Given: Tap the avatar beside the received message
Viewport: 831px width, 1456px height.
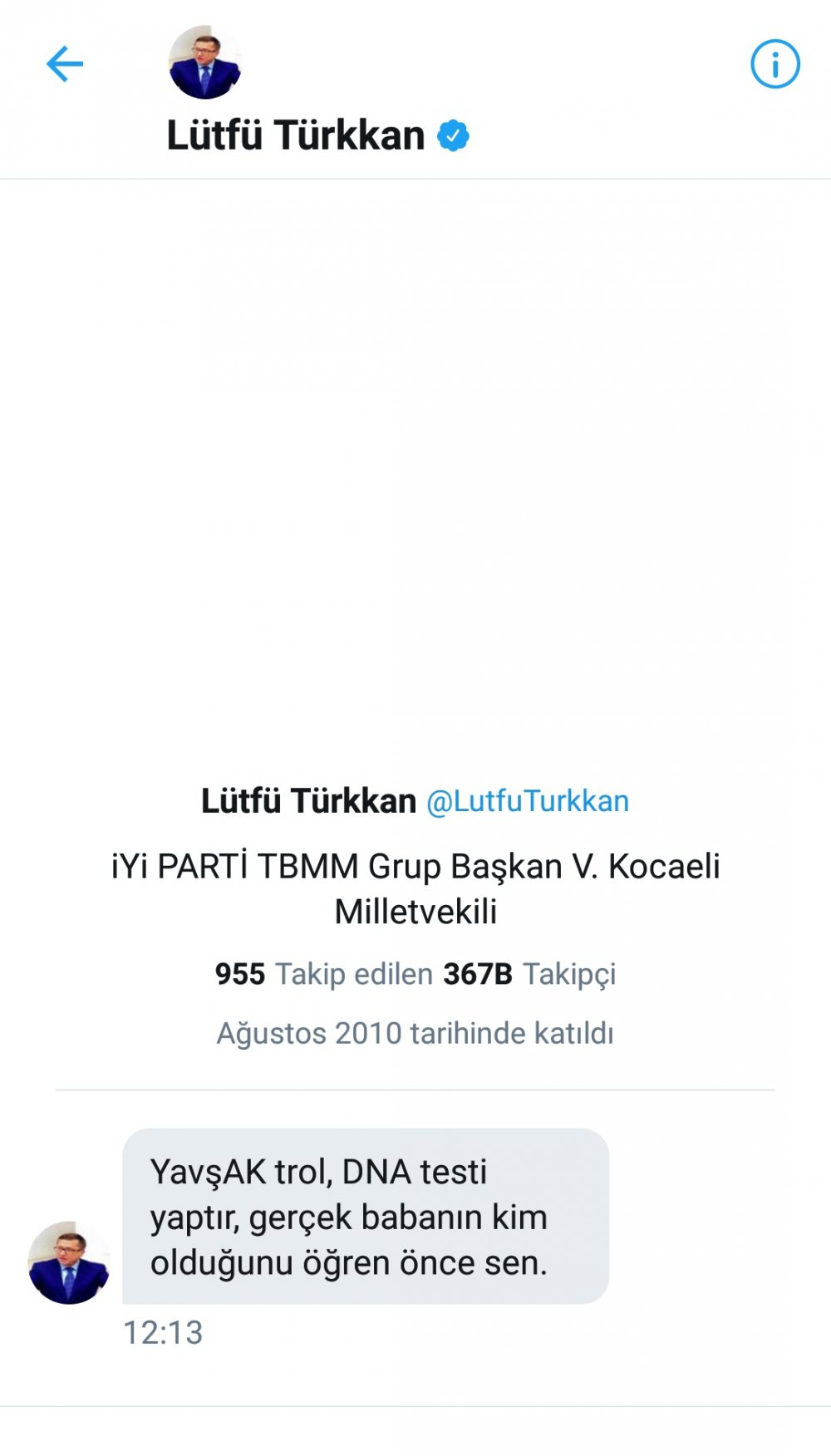Looking at the screenshot, I should [x=69, y=1262].
